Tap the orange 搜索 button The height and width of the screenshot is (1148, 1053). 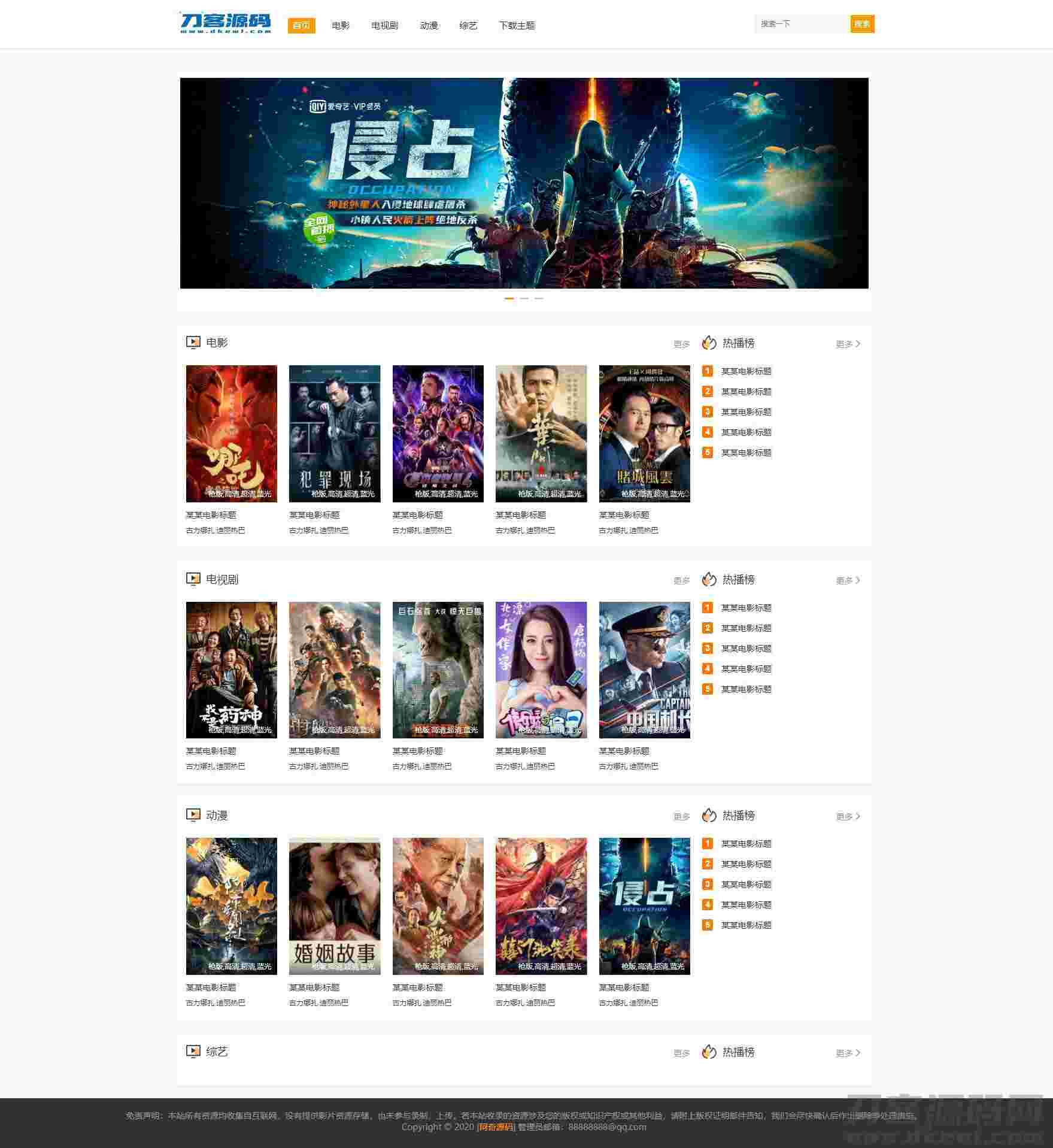coord(862,24)
